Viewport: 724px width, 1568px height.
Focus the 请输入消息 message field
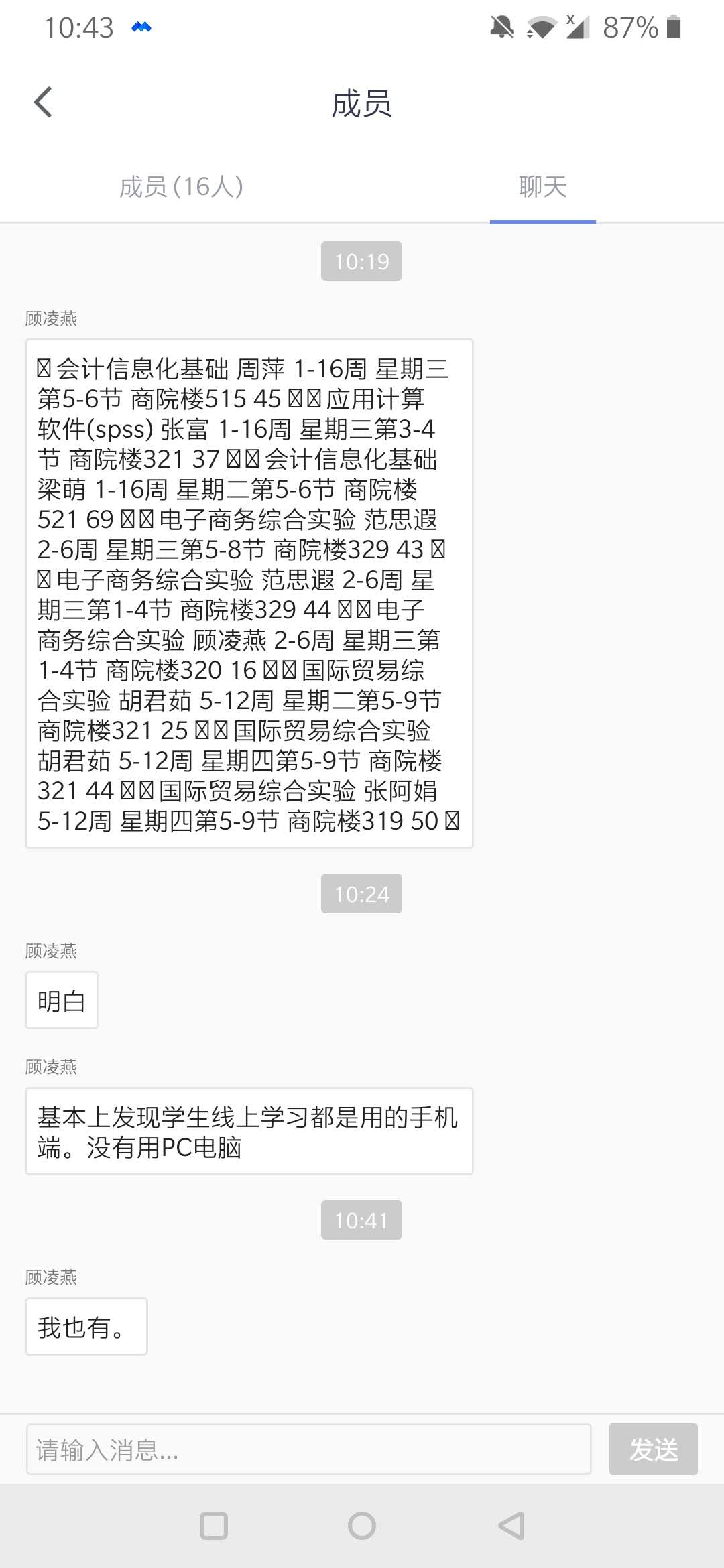pos(308,1449)
